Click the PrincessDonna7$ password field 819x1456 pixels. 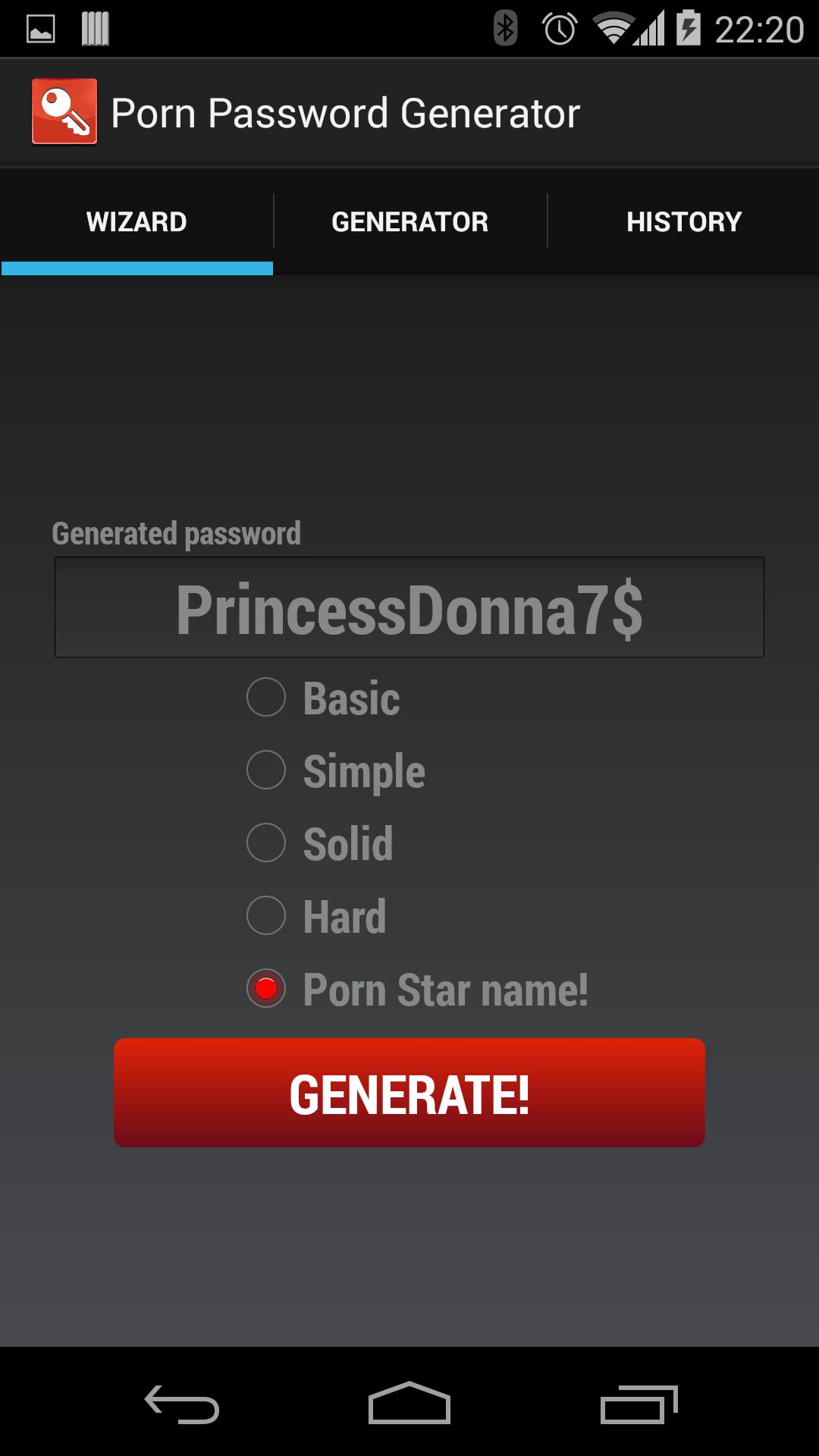[409, 607]
